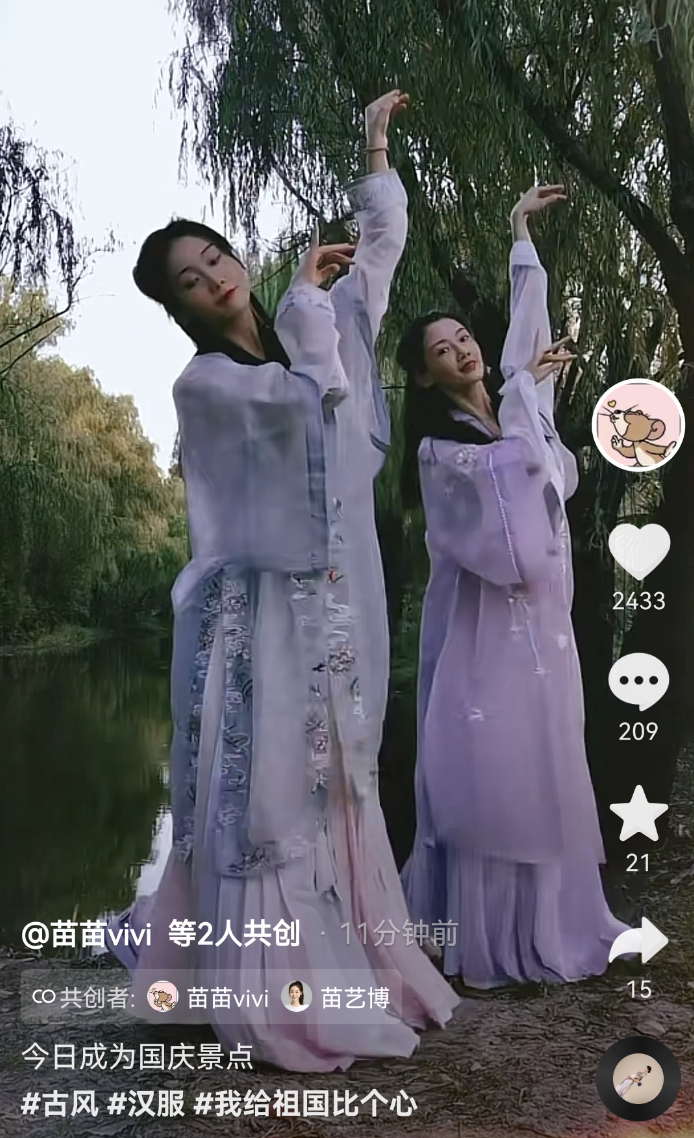Viewport: 694px width, 1138px height.
Task: Add video to favorites with star
Action: point(638,813)
